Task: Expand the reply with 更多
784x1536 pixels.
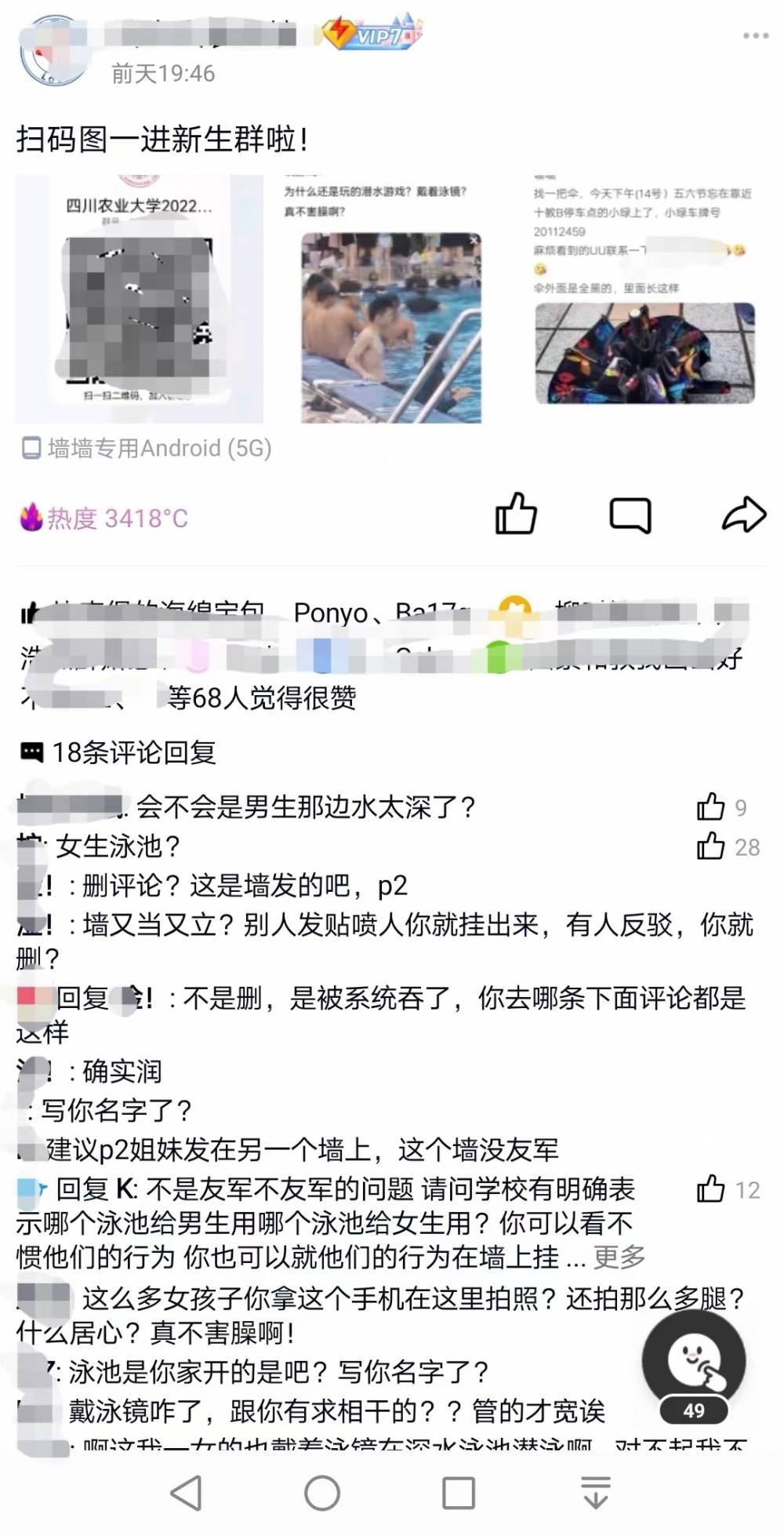Action: point(619,1257)
